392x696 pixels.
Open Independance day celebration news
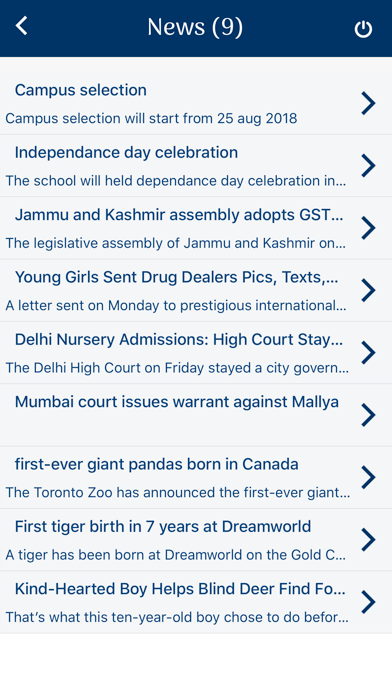(196, 166)
